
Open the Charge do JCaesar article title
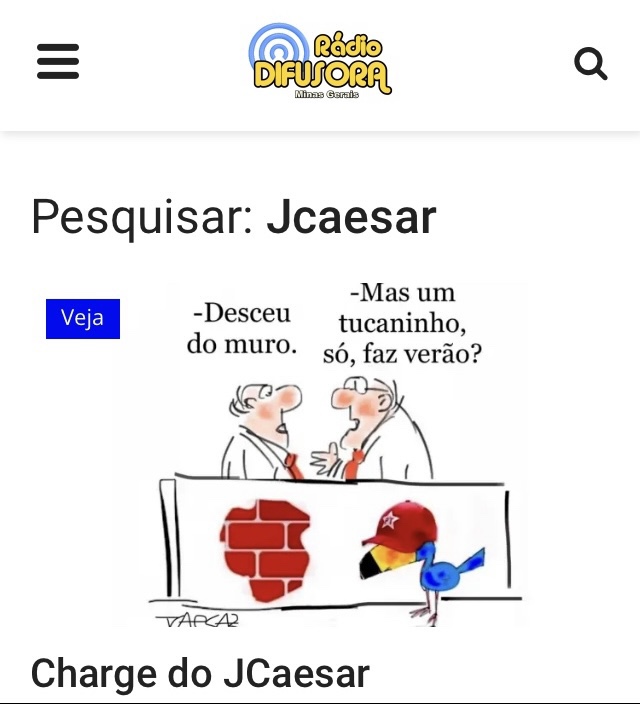click(x=200, y=673)
